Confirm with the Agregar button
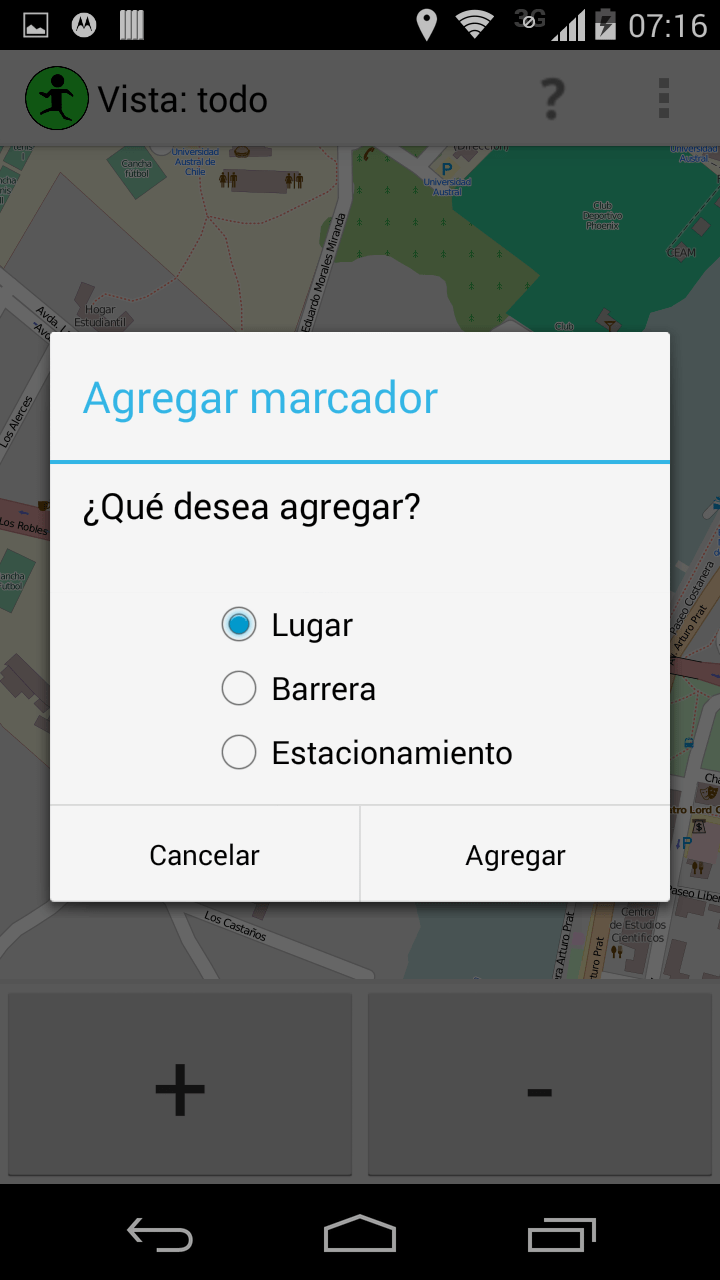Viewport: 720px width, 1280px height. pyautogui.click(x=515, y=855)
